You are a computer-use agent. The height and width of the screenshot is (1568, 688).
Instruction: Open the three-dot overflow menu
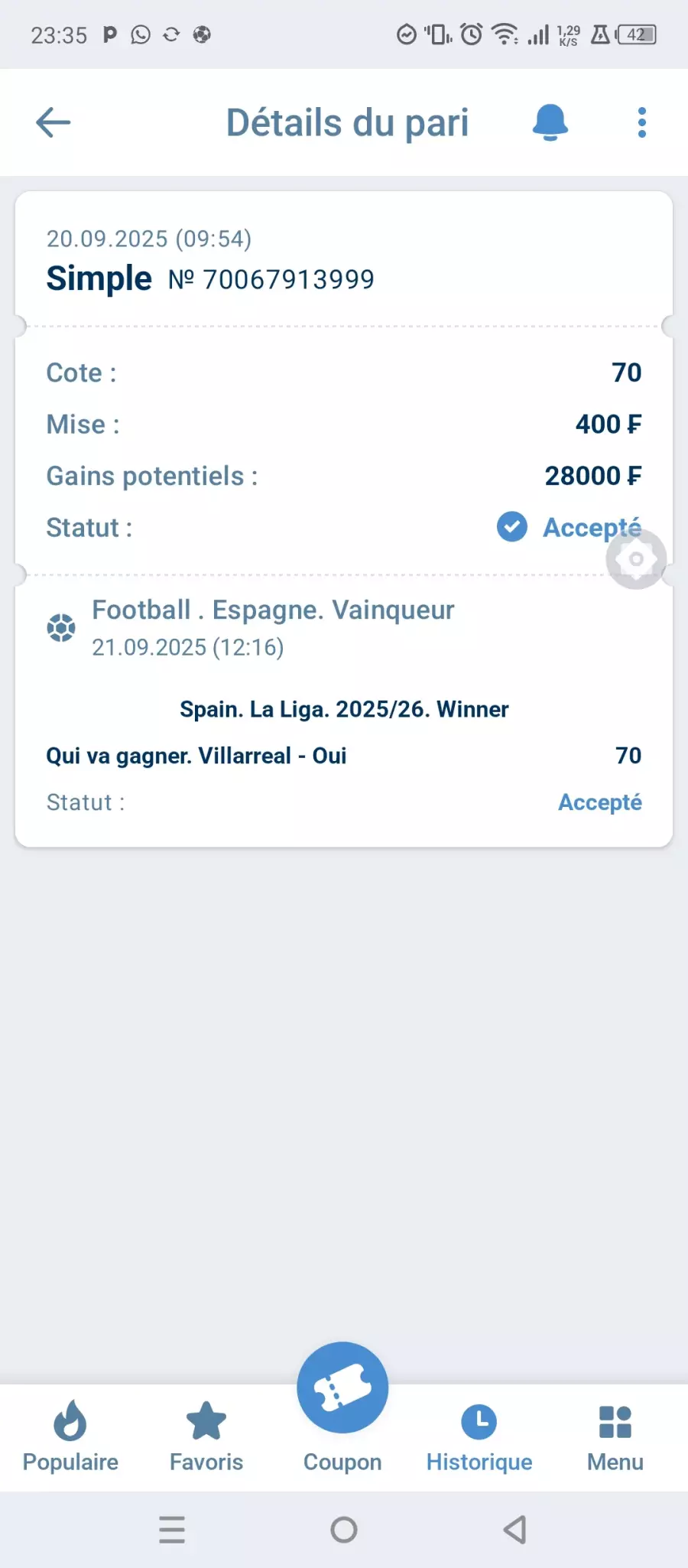pyautogui.click(x=642, y=122)
